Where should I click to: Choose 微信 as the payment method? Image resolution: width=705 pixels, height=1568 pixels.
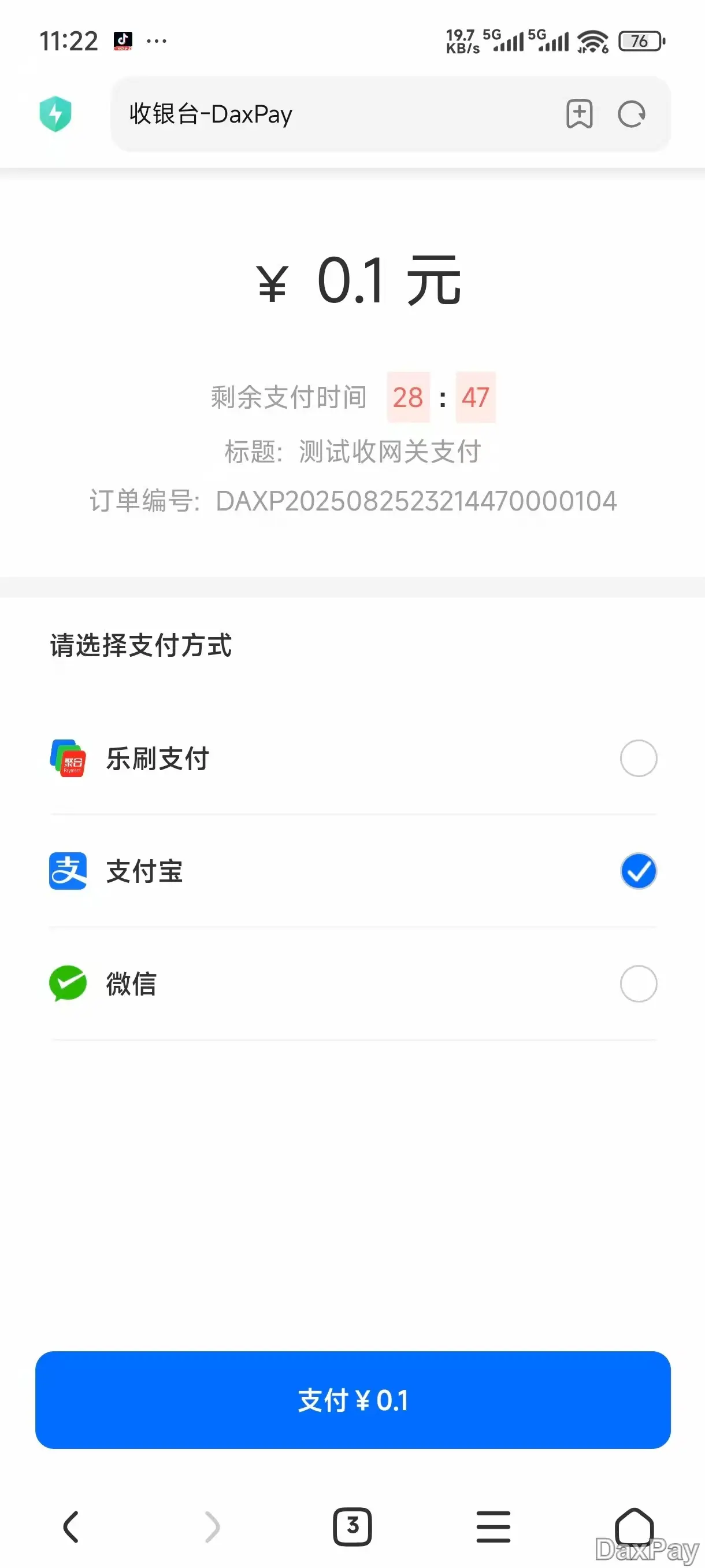pyautogui.click(x=638, y=983)
